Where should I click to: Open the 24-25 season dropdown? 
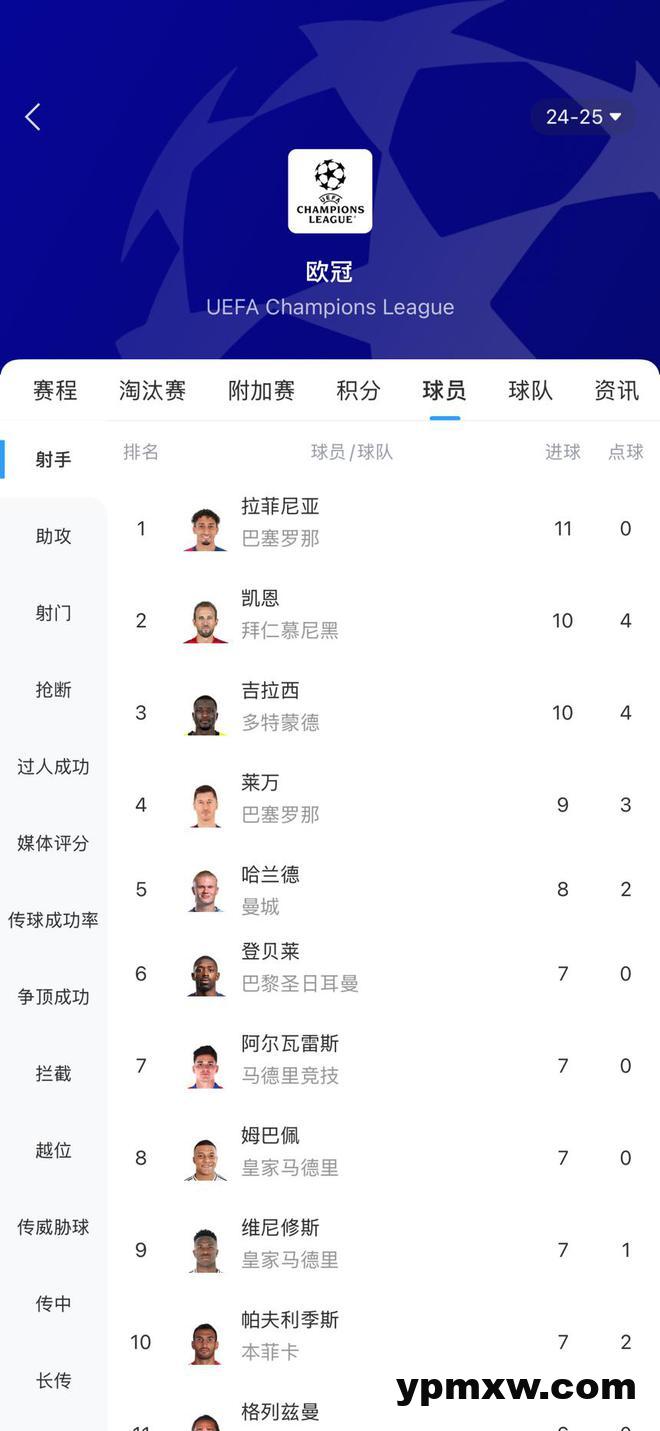(583, 117)
